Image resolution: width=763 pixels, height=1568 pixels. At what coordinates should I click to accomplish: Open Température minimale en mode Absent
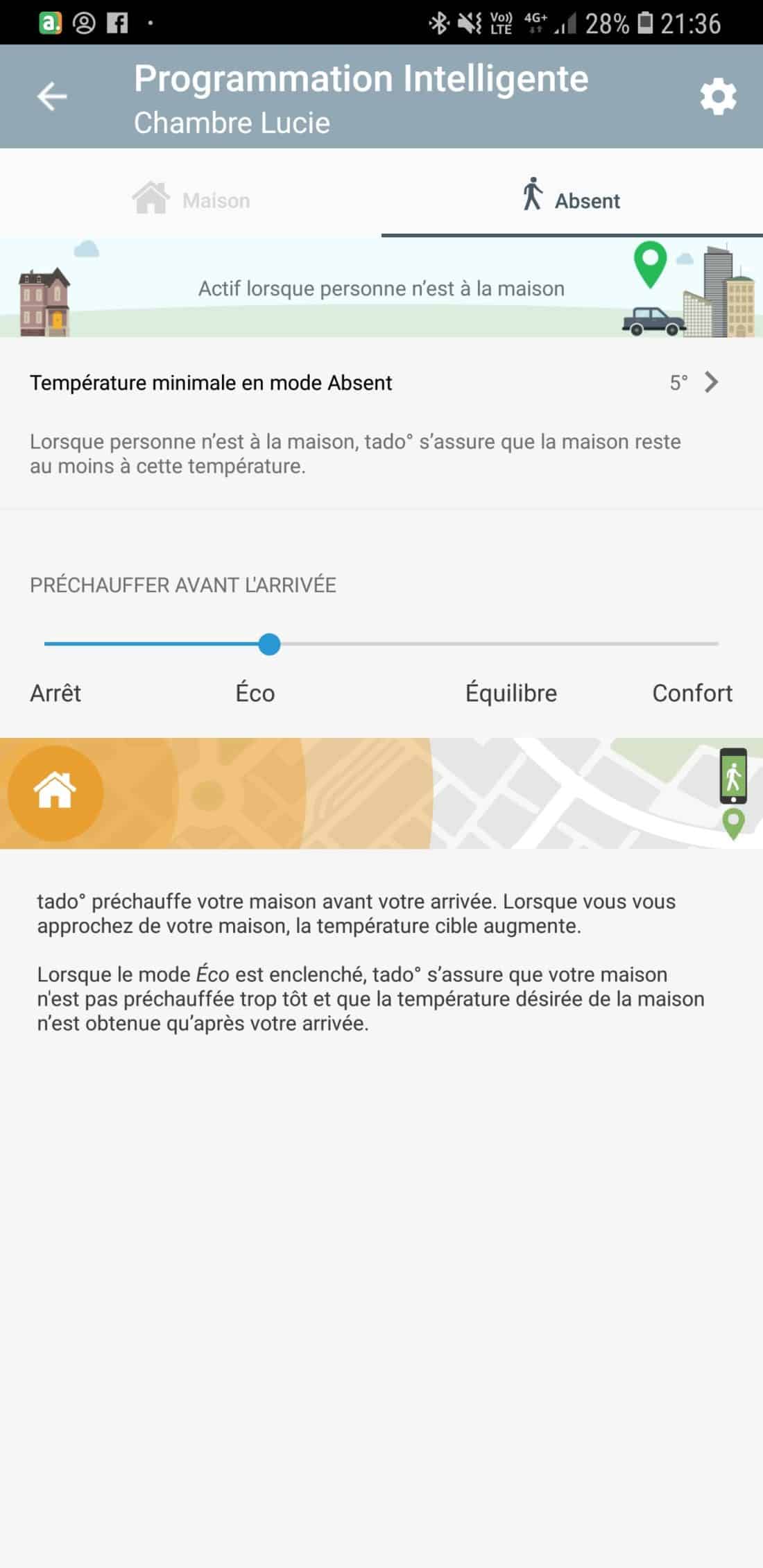tap(381, 382)
